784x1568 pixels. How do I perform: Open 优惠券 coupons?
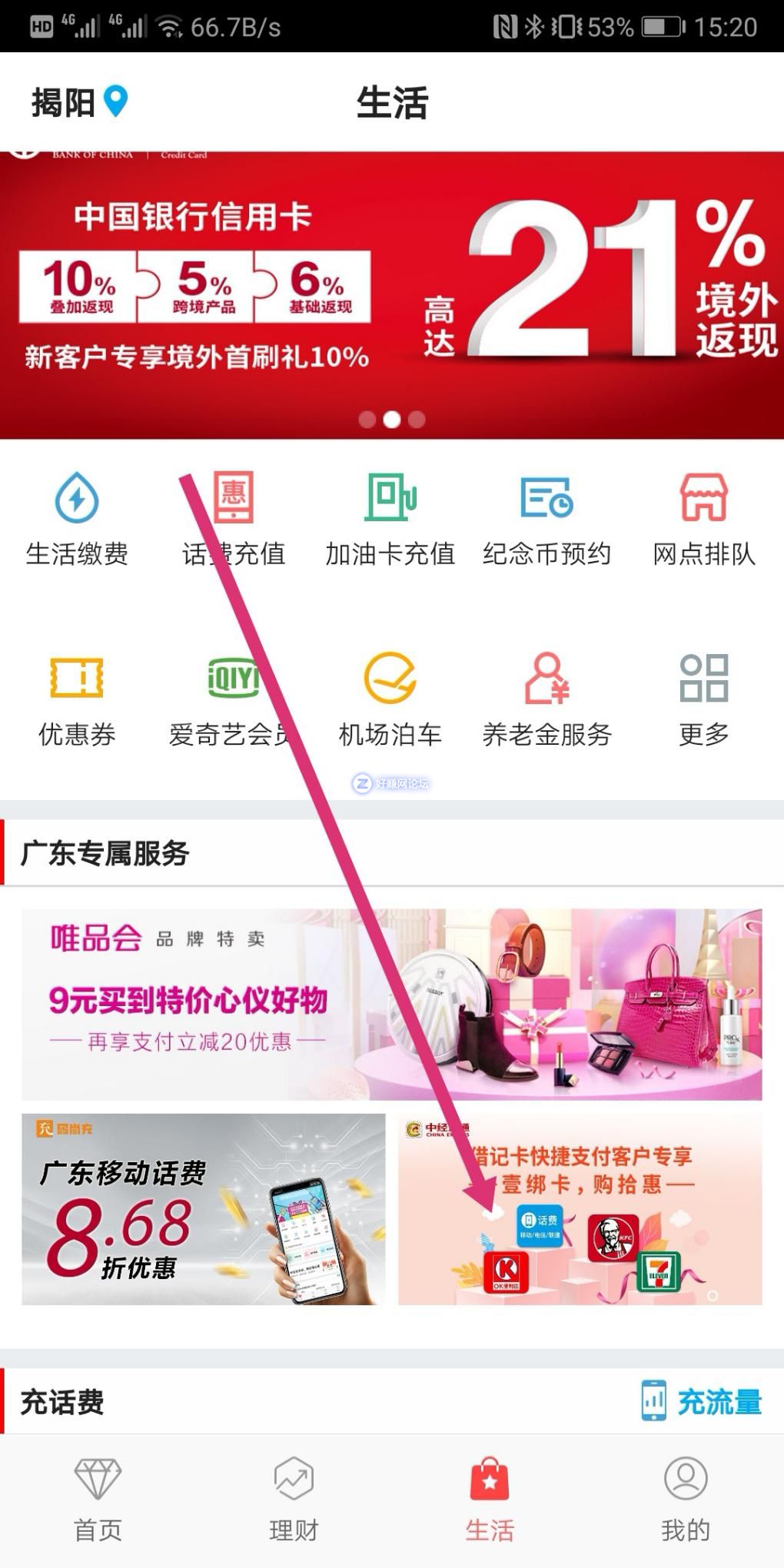point(77,699)
